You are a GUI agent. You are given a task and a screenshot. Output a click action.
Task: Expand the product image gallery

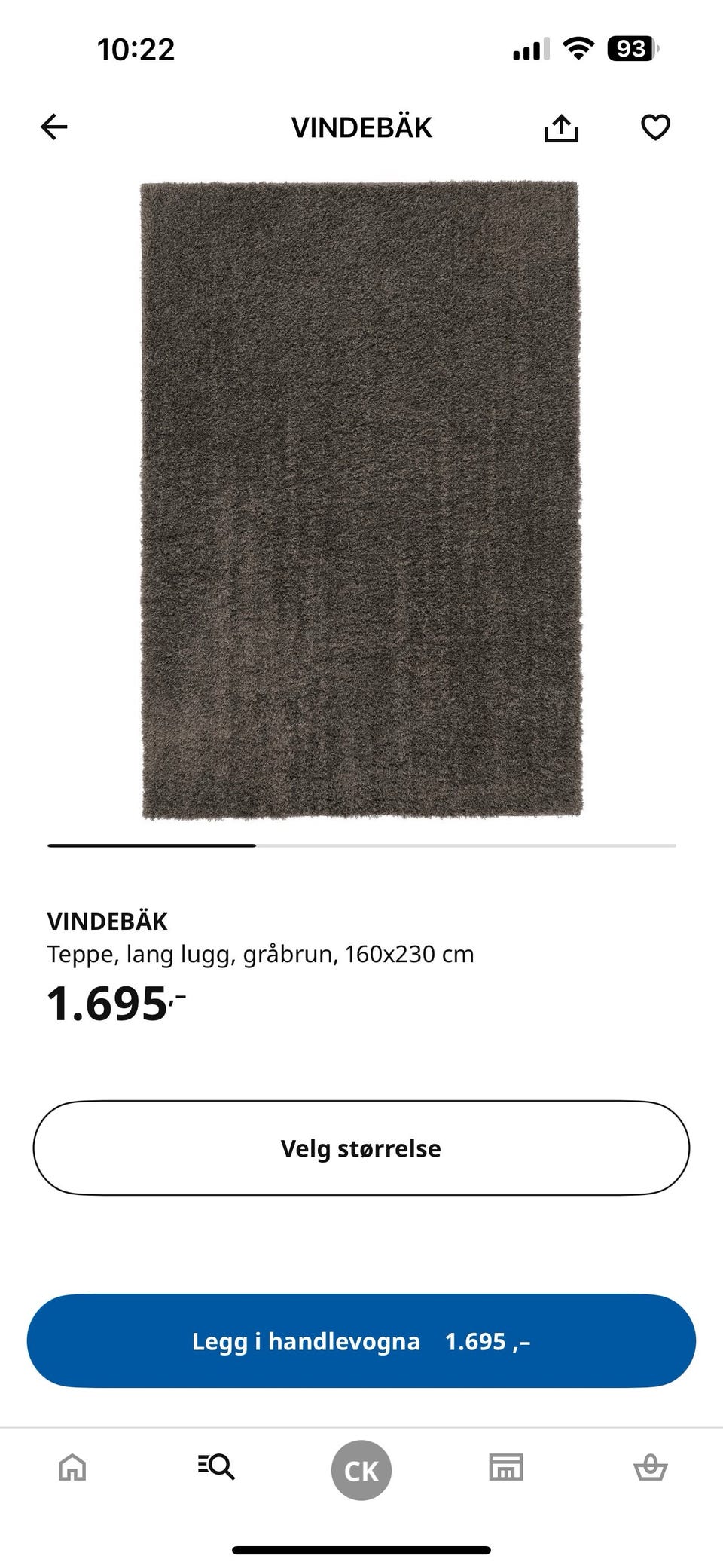[x=361, y=497]
